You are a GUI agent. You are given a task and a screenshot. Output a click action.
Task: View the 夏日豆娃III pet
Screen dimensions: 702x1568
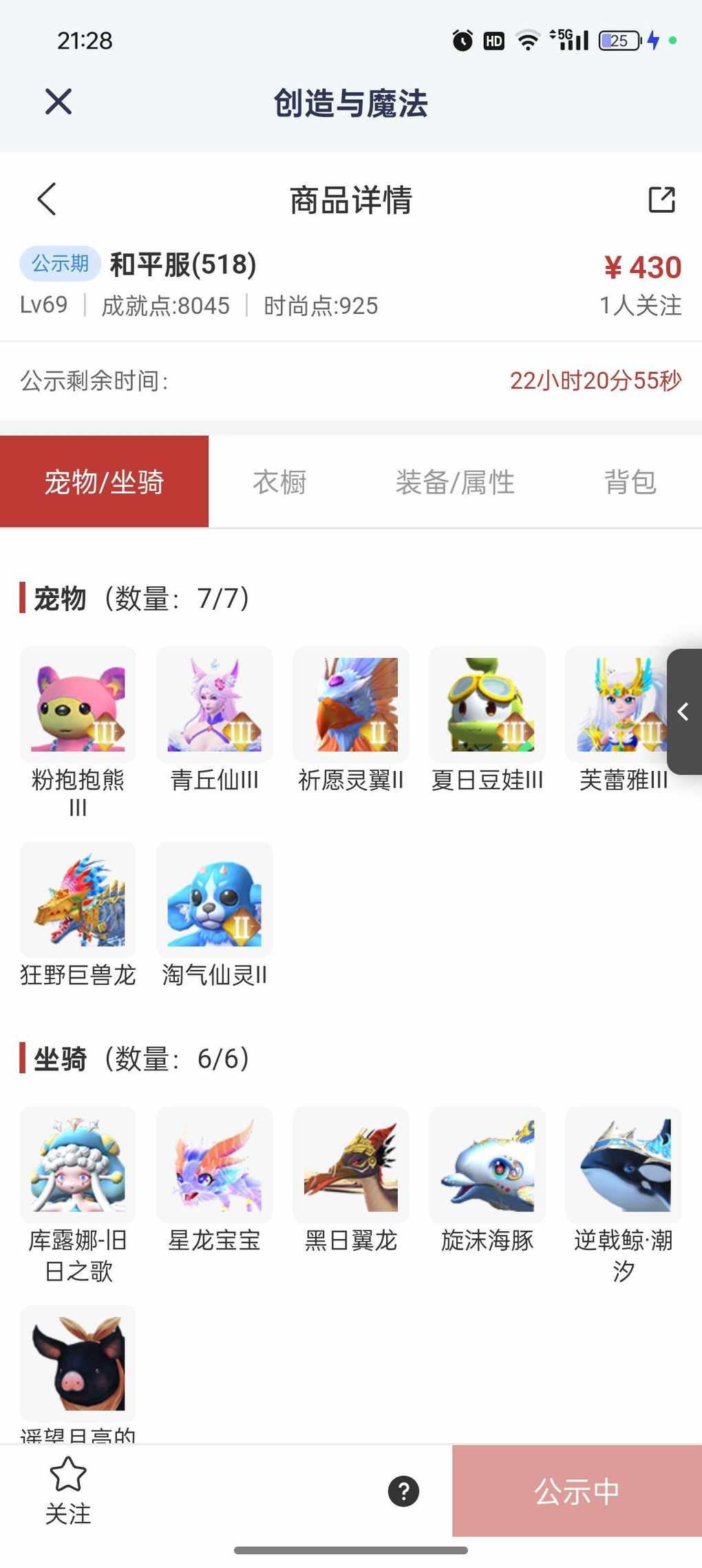point(487,704)
